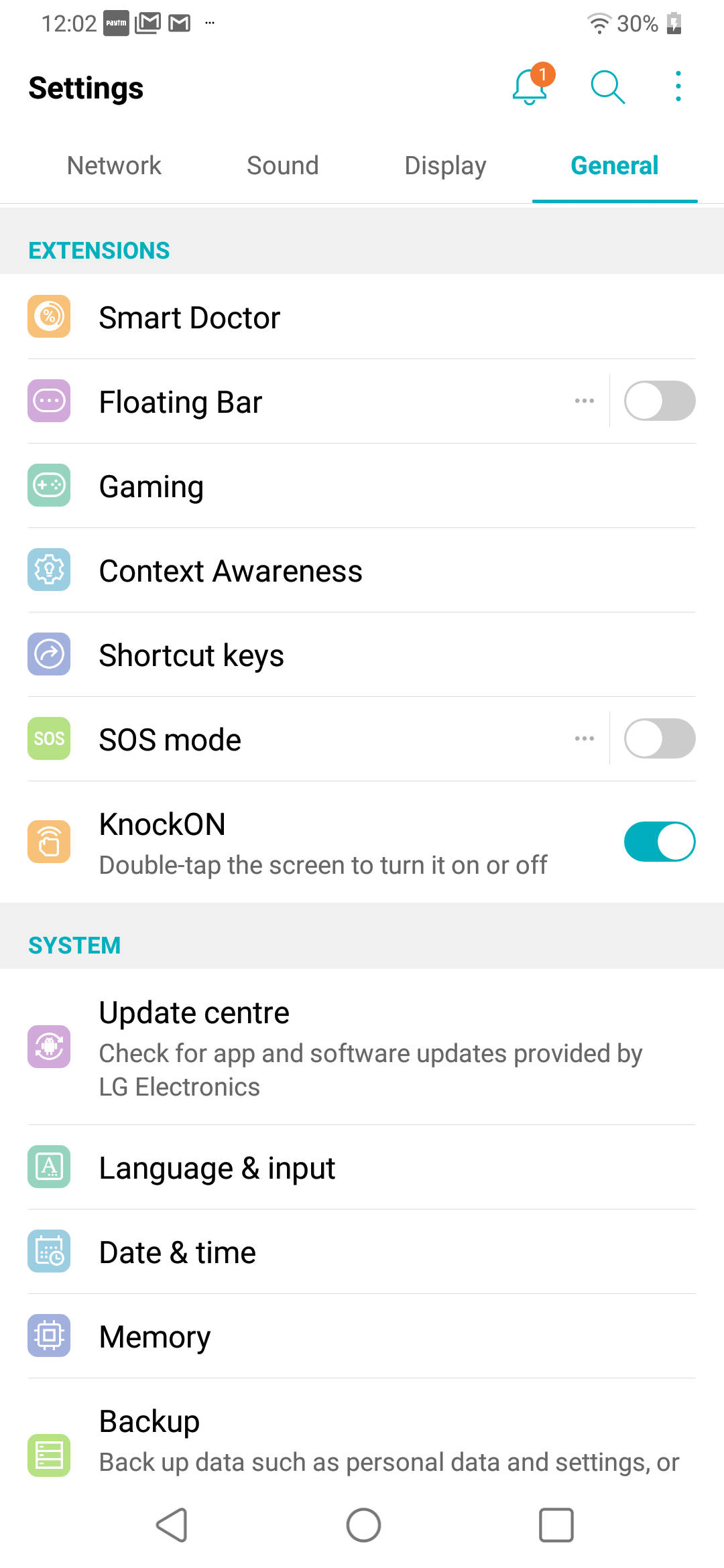Open the three-dot overflow menu

678,86
